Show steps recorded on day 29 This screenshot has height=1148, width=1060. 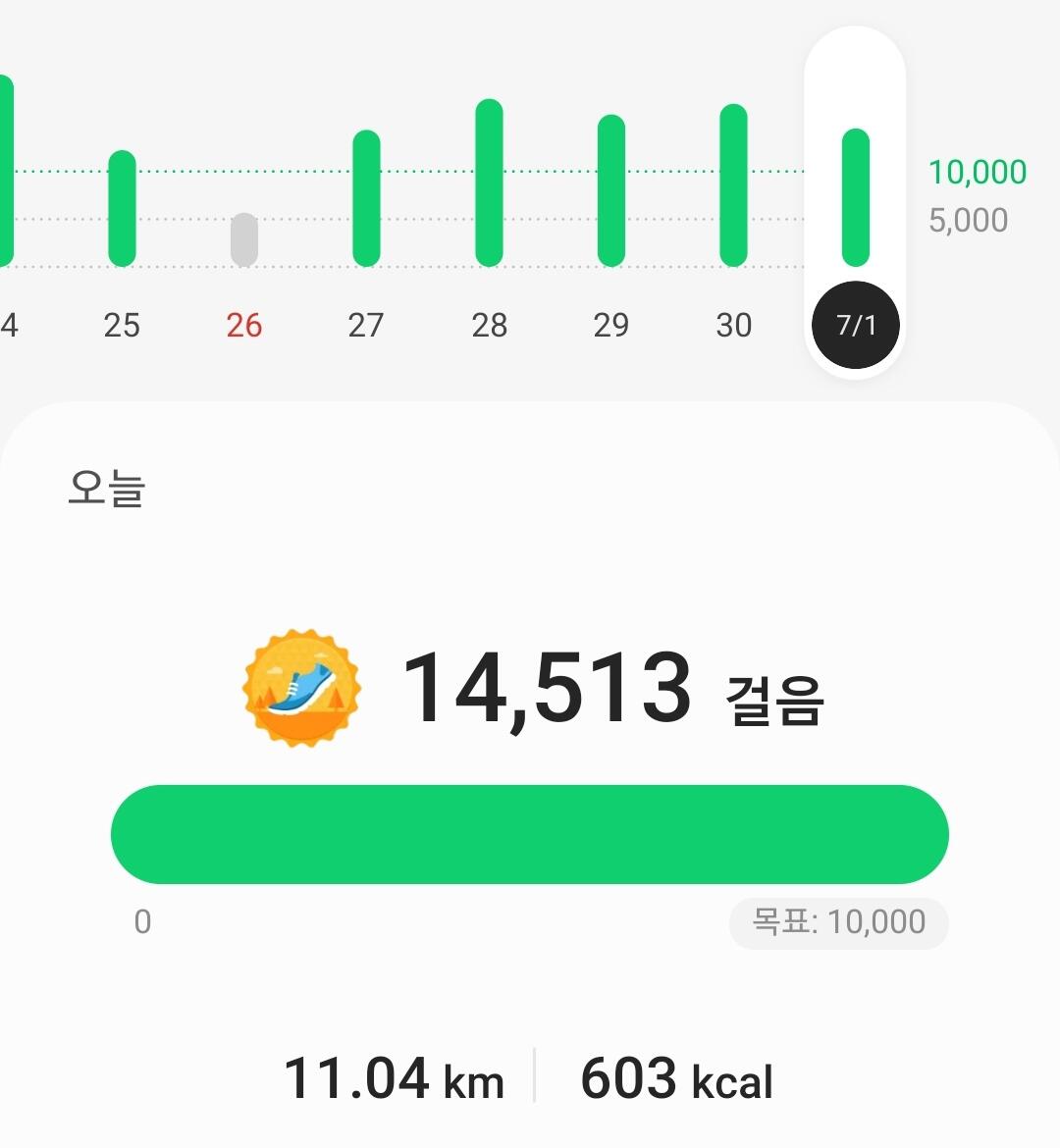(x=610, y=325)
